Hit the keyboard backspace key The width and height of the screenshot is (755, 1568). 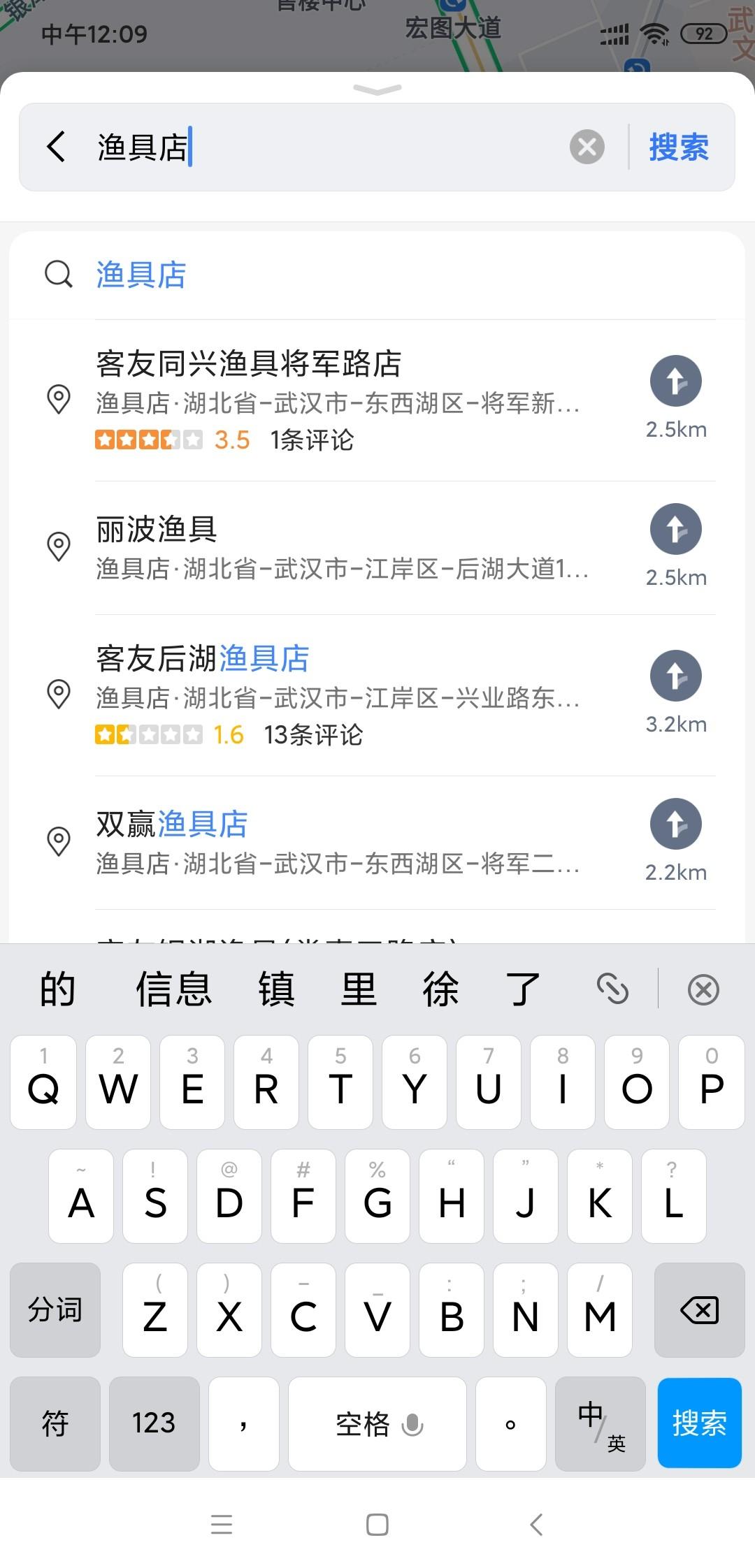699,1310
